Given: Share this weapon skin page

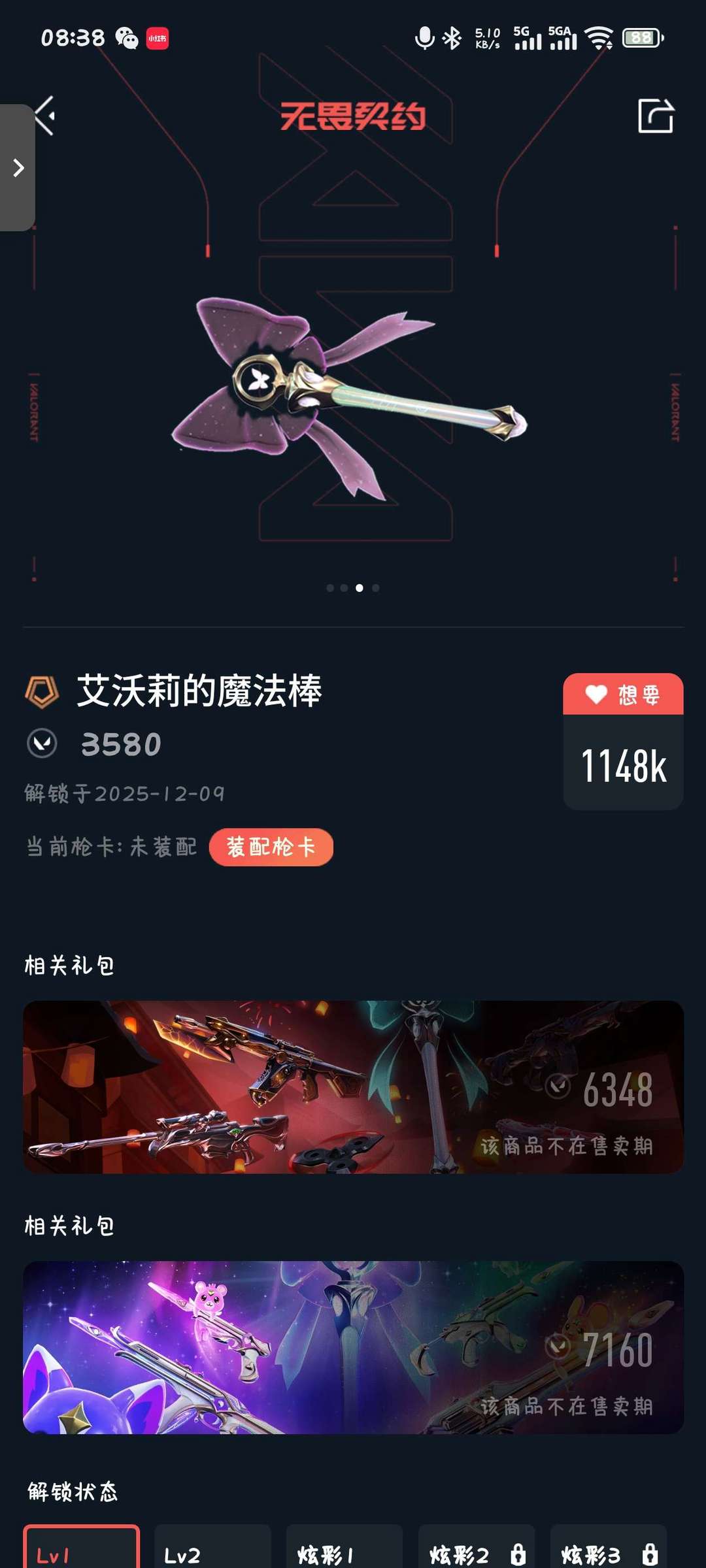Looking at the screenshot, I should (656, 116).
